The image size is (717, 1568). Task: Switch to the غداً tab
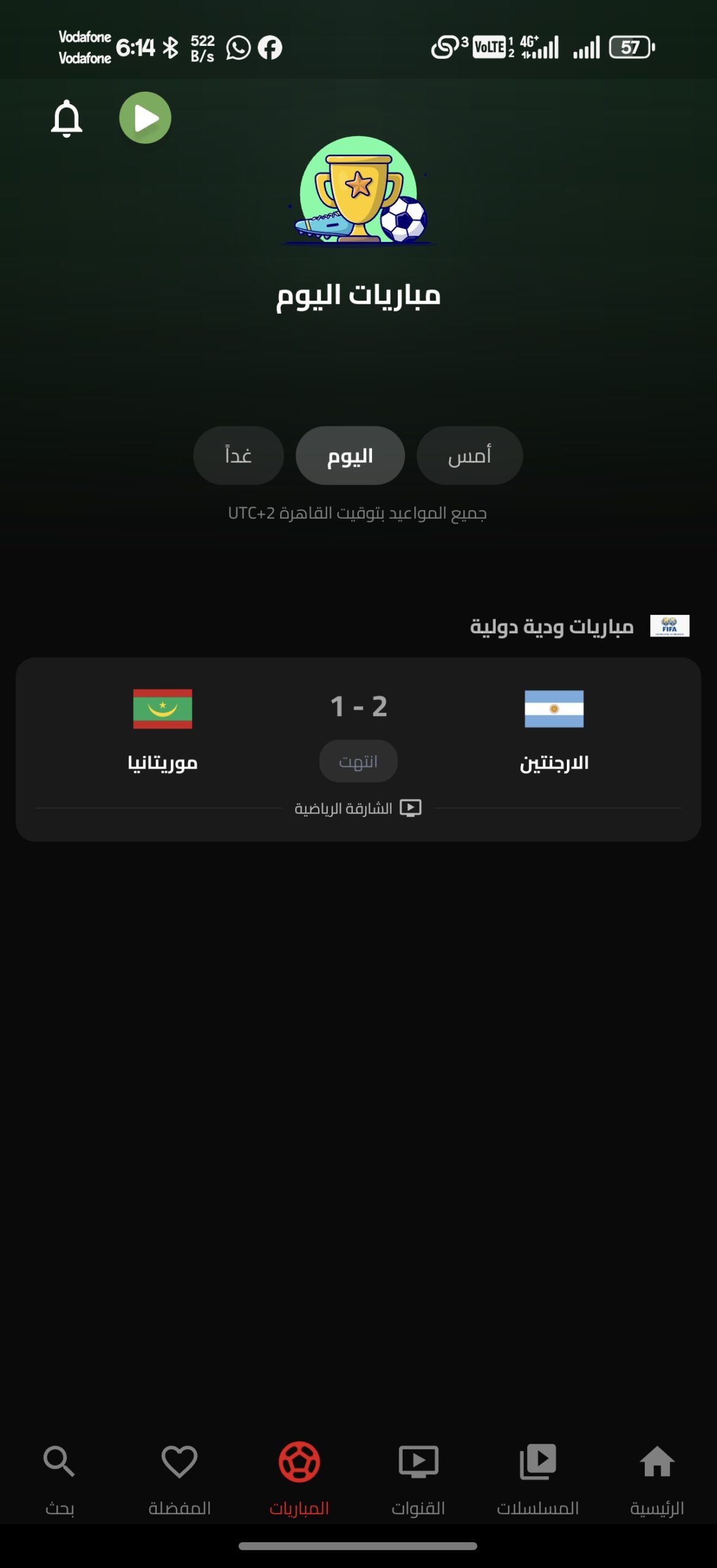point(238,454)
